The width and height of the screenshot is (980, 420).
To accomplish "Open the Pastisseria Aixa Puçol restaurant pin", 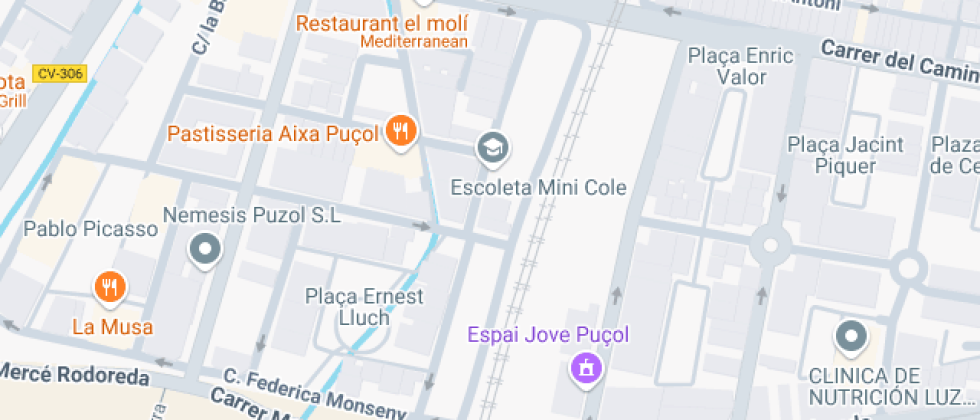I will coord(401,132).
